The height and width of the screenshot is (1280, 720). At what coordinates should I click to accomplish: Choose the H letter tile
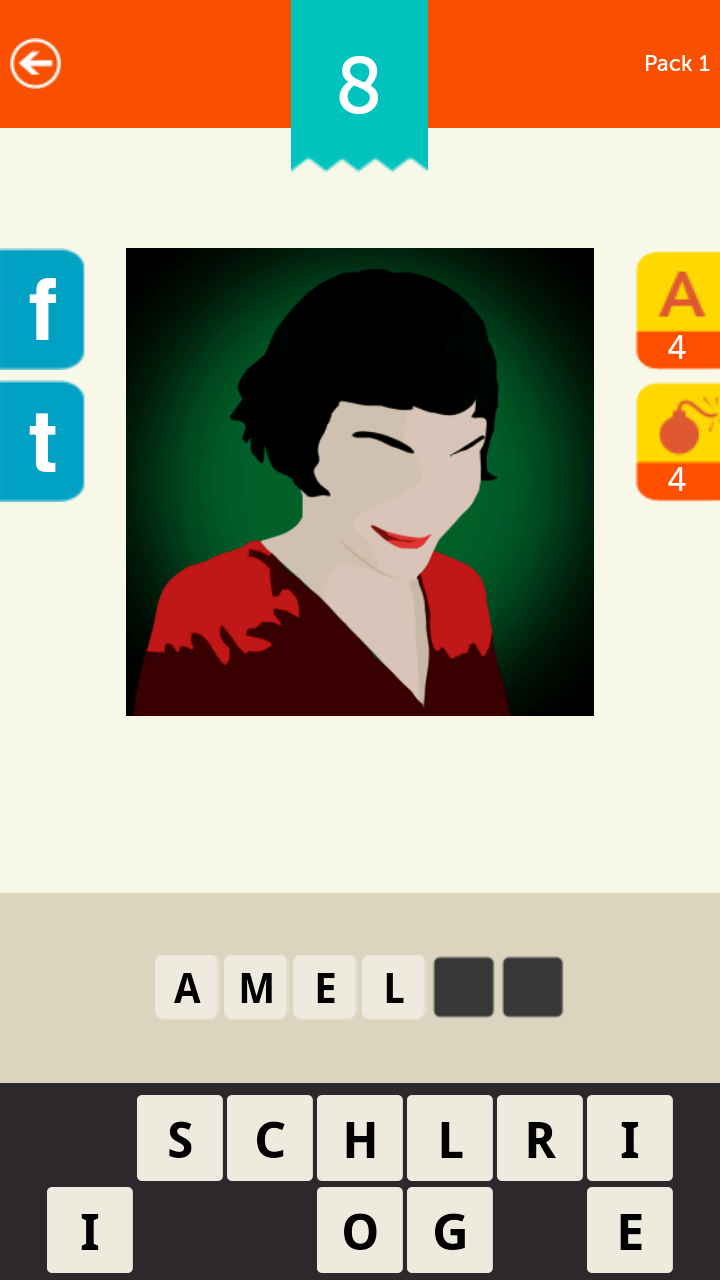point(360,1138)
